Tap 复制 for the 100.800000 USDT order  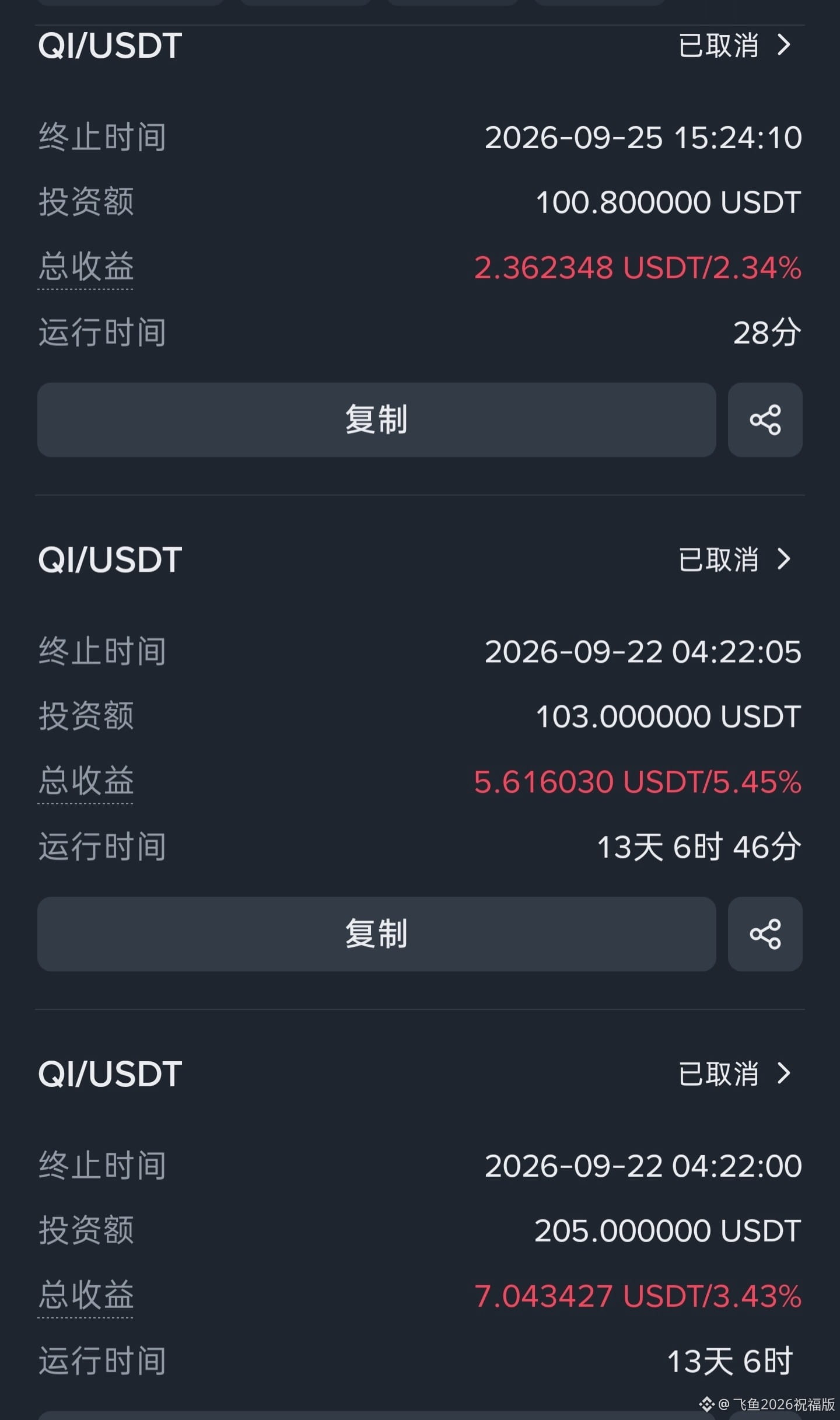click(x=377, y=419)
